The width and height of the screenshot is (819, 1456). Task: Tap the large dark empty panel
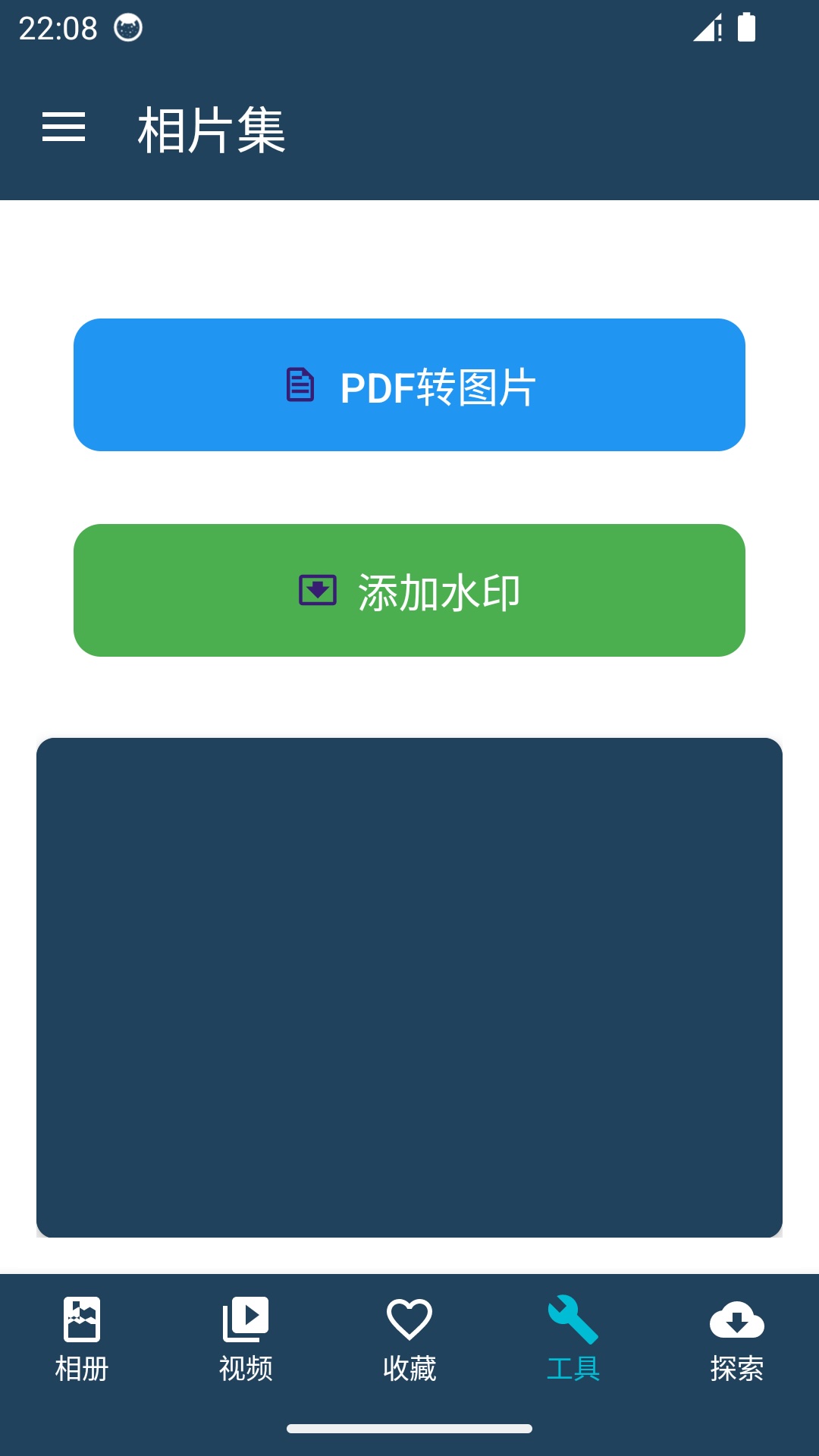[x=409, y=986]
